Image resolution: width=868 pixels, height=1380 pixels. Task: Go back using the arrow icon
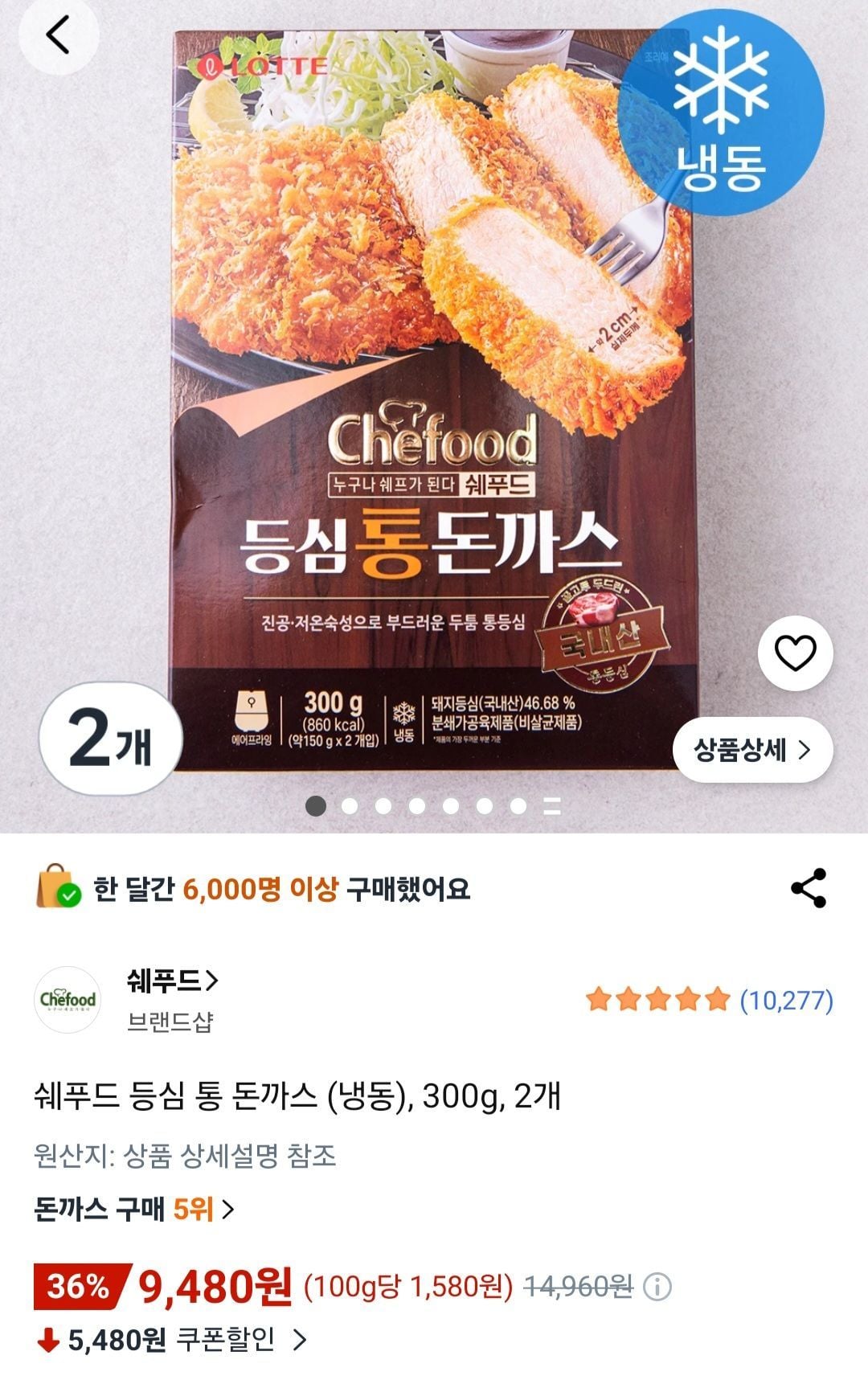[x=58, y=36]
